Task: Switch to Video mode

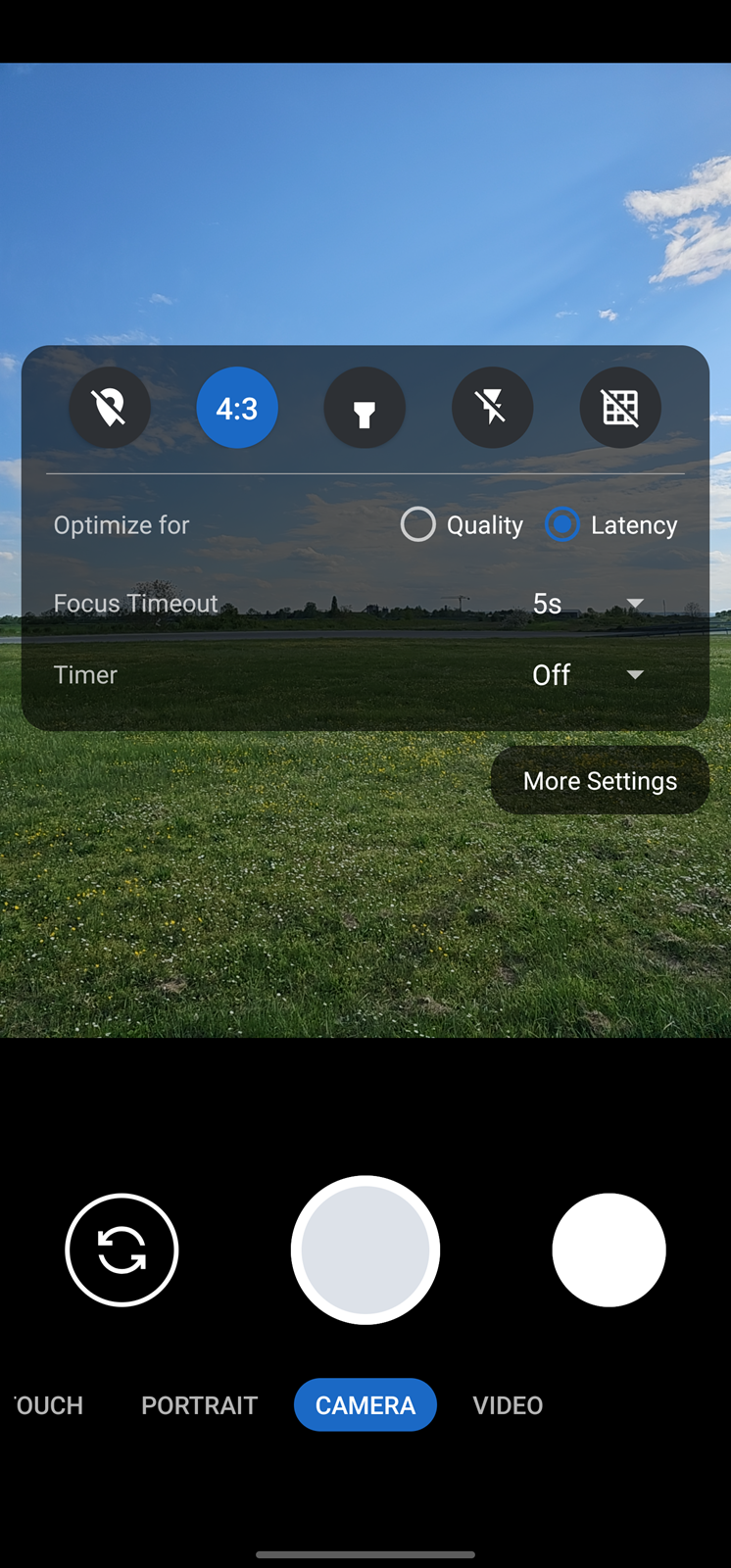Action: 508,1405
